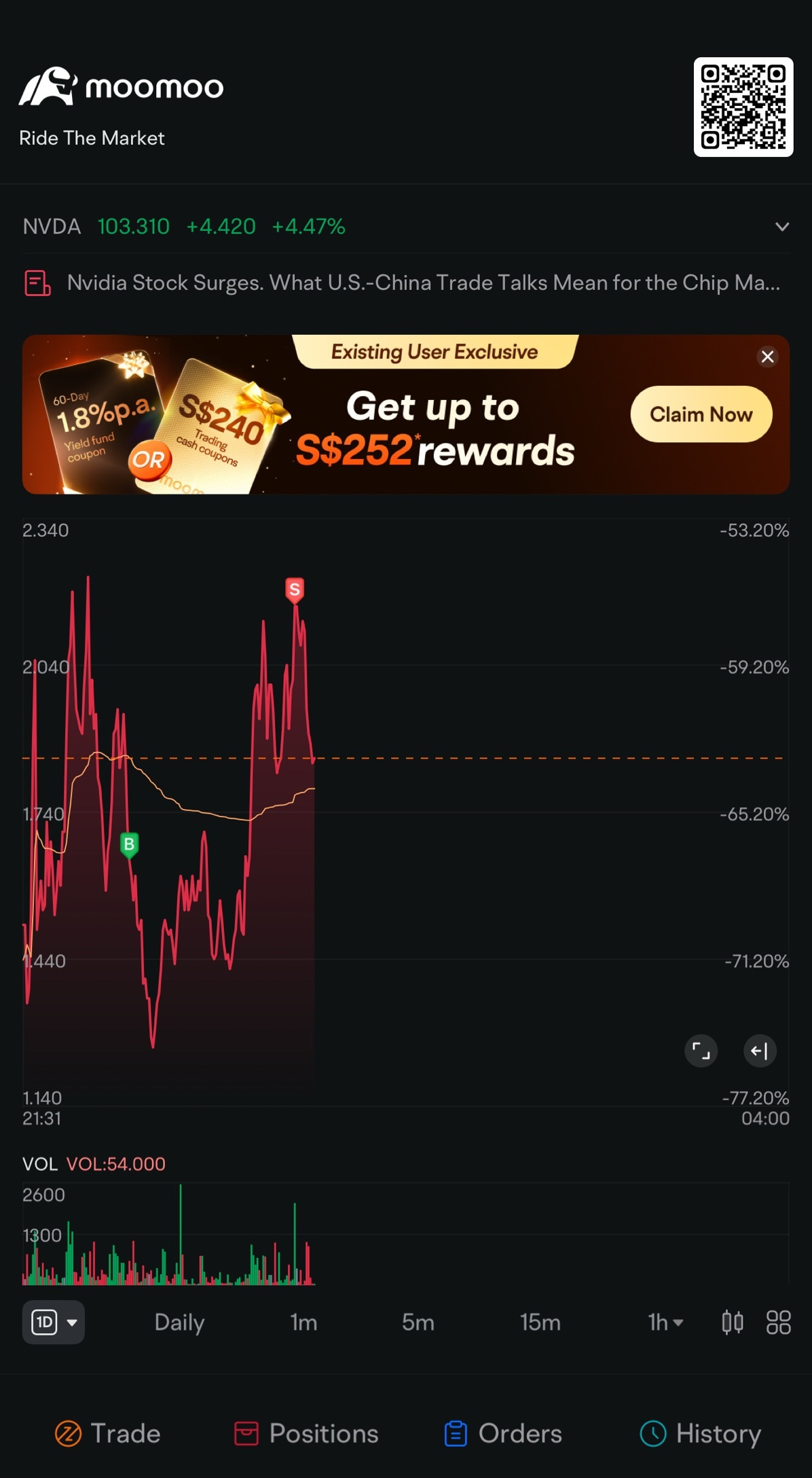Go to the Trade tab
812x1478 pixels.
[108, 1433]
